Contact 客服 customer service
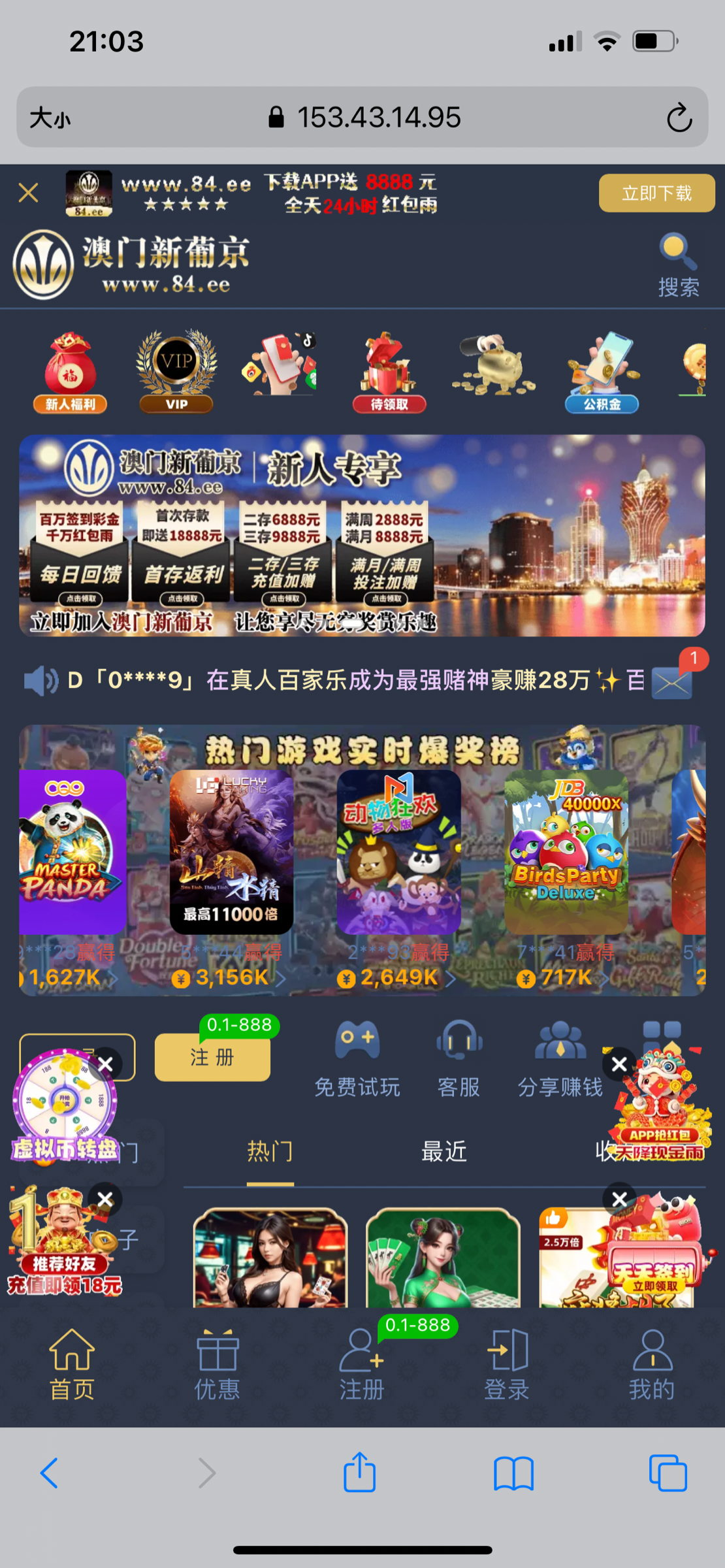Screen dimensions: 725x1568 click(459, 1060)
